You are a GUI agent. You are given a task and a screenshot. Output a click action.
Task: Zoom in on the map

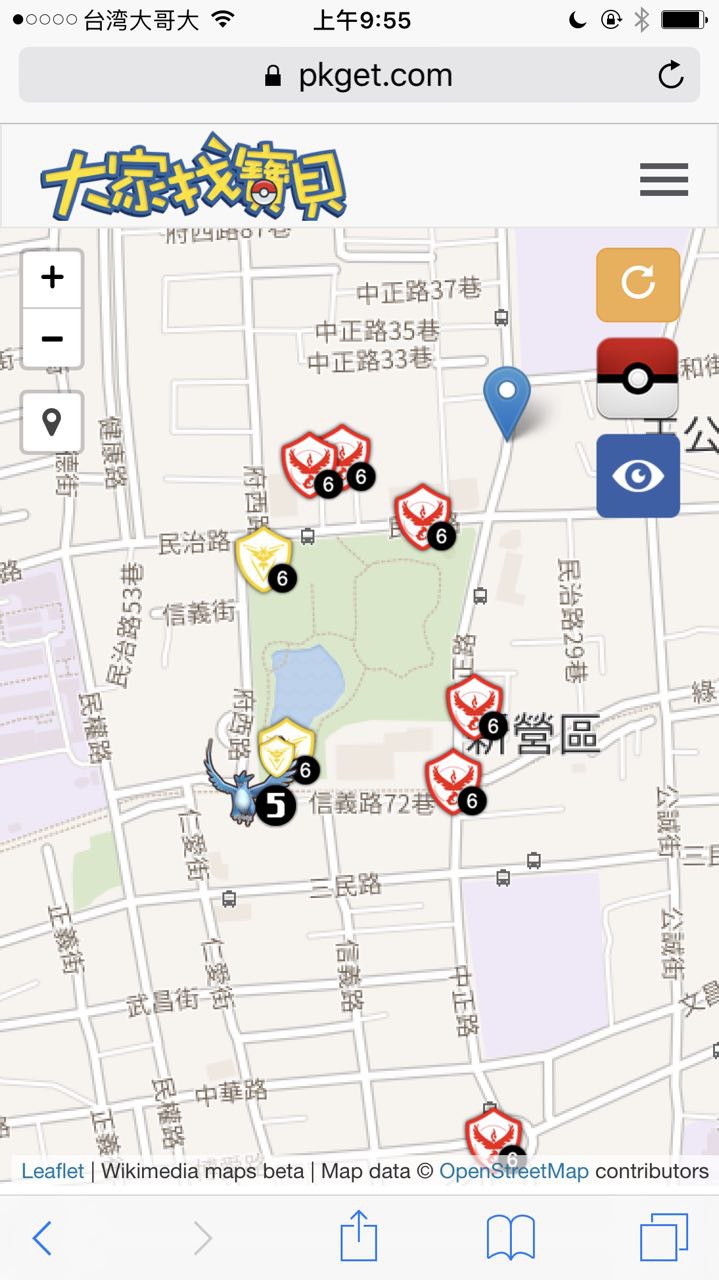52,278
